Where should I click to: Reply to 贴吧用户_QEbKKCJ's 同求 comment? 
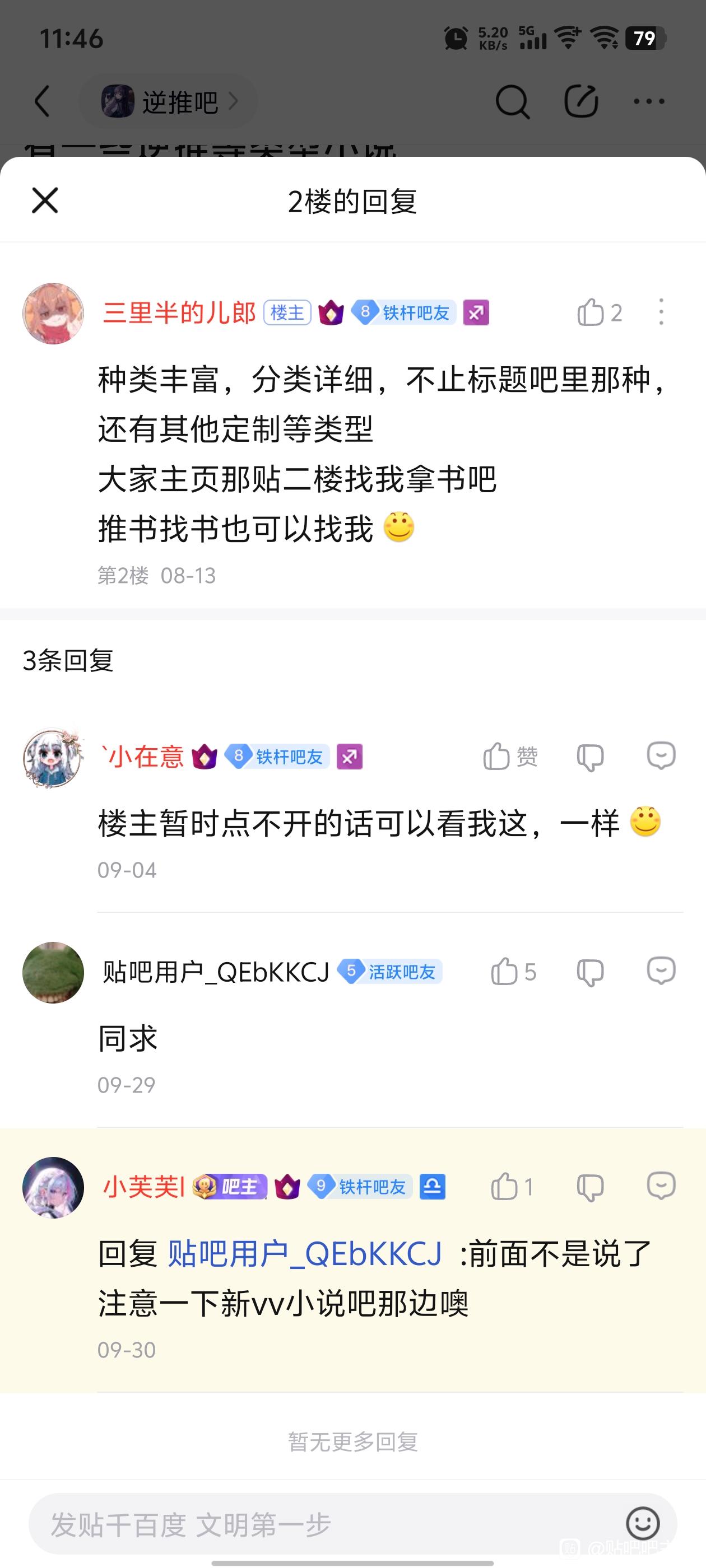[661, 971]
